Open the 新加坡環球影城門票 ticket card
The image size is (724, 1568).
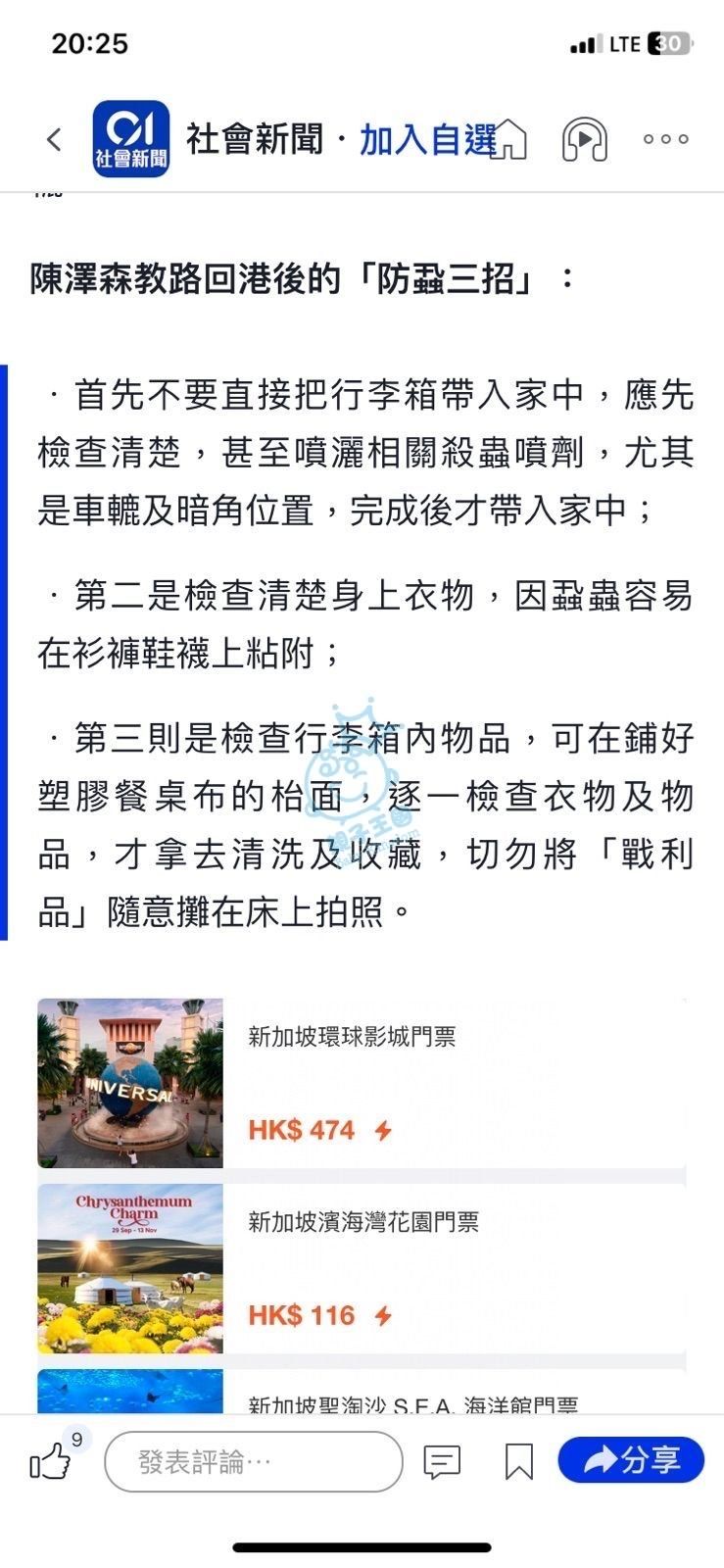(x=362, y=1083)
